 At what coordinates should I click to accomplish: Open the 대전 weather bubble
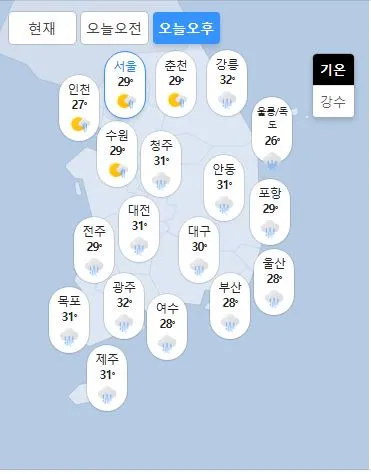click(x=139, y=229)
